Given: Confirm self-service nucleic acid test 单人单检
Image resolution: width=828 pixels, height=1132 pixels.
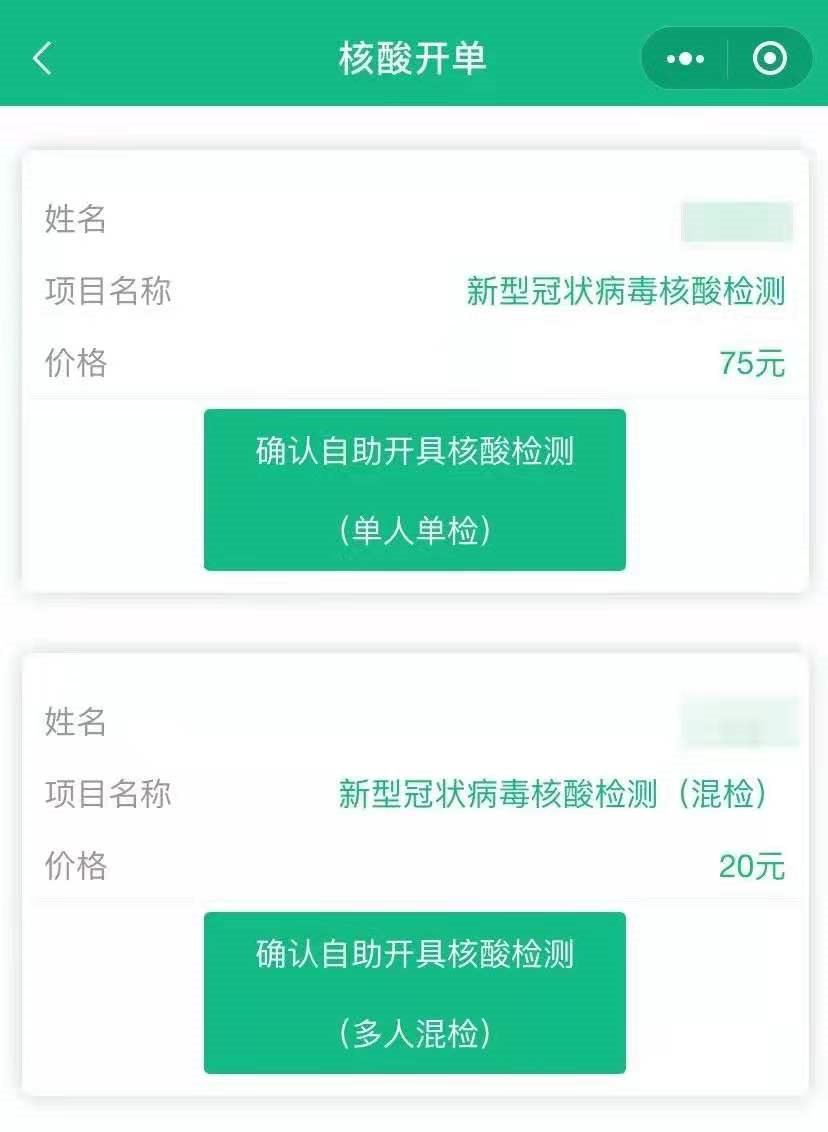Looking at the screenshot, I should 414,490.
